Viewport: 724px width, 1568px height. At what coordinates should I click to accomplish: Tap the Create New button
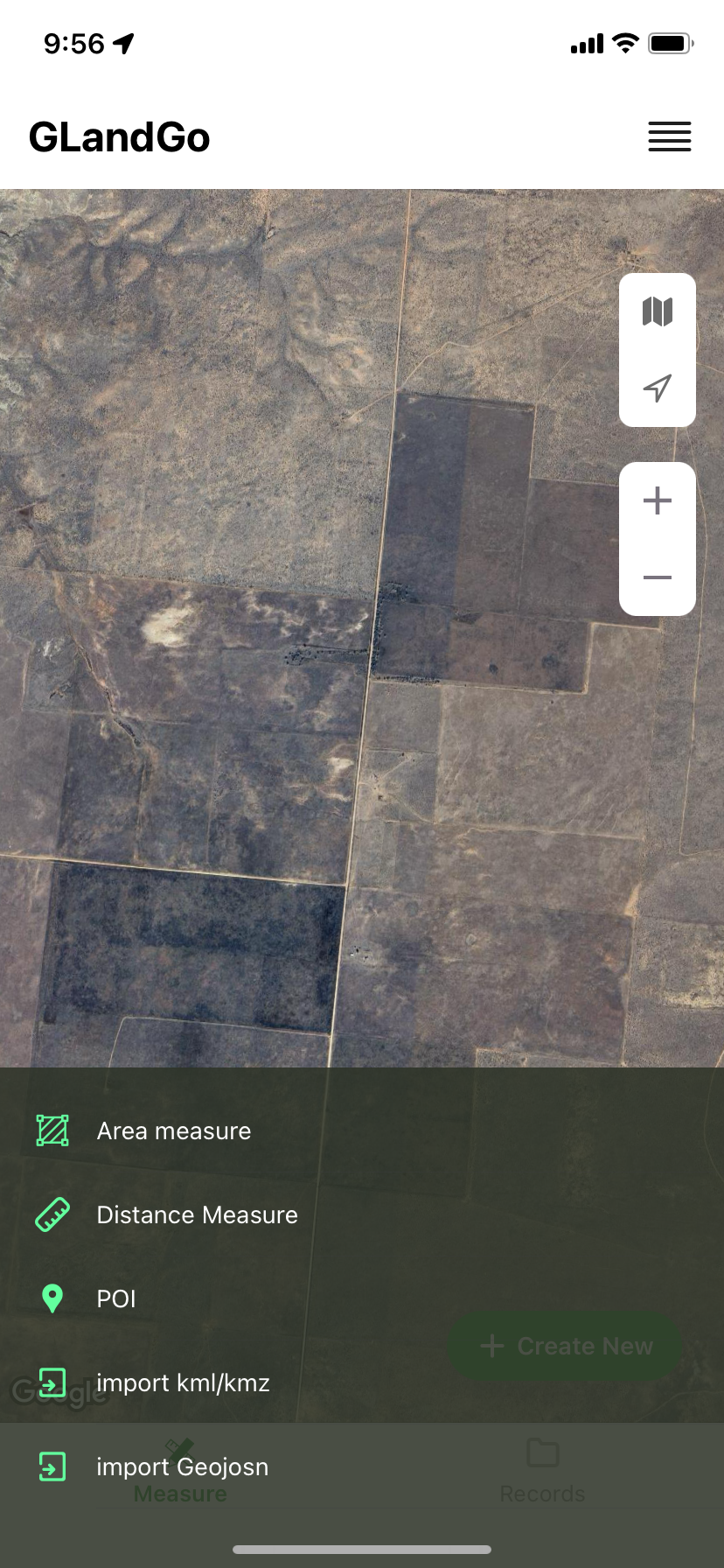563,1346
